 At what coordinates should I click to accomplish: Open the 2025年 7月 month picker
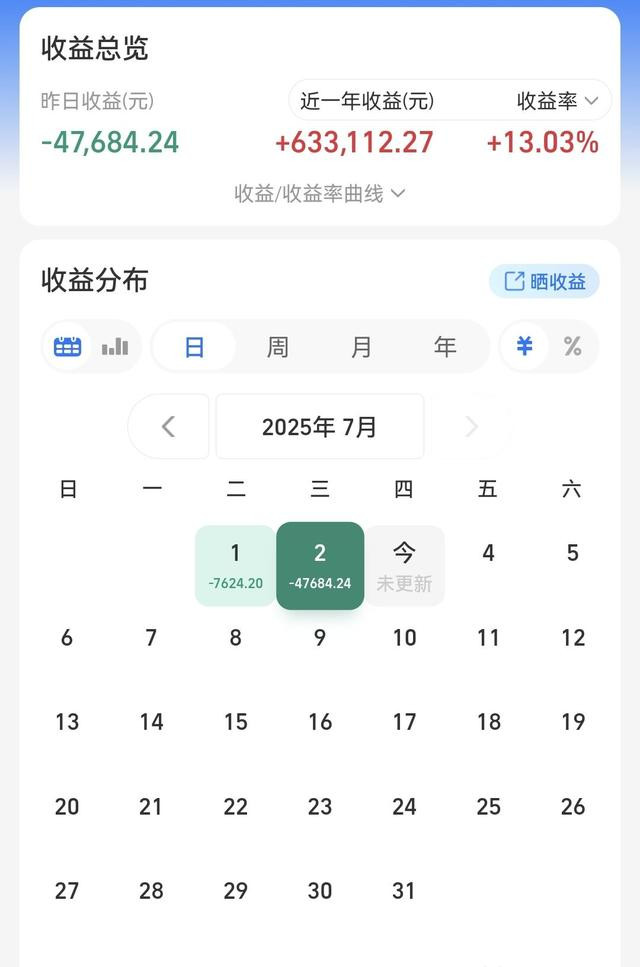[x=320, y=427]
